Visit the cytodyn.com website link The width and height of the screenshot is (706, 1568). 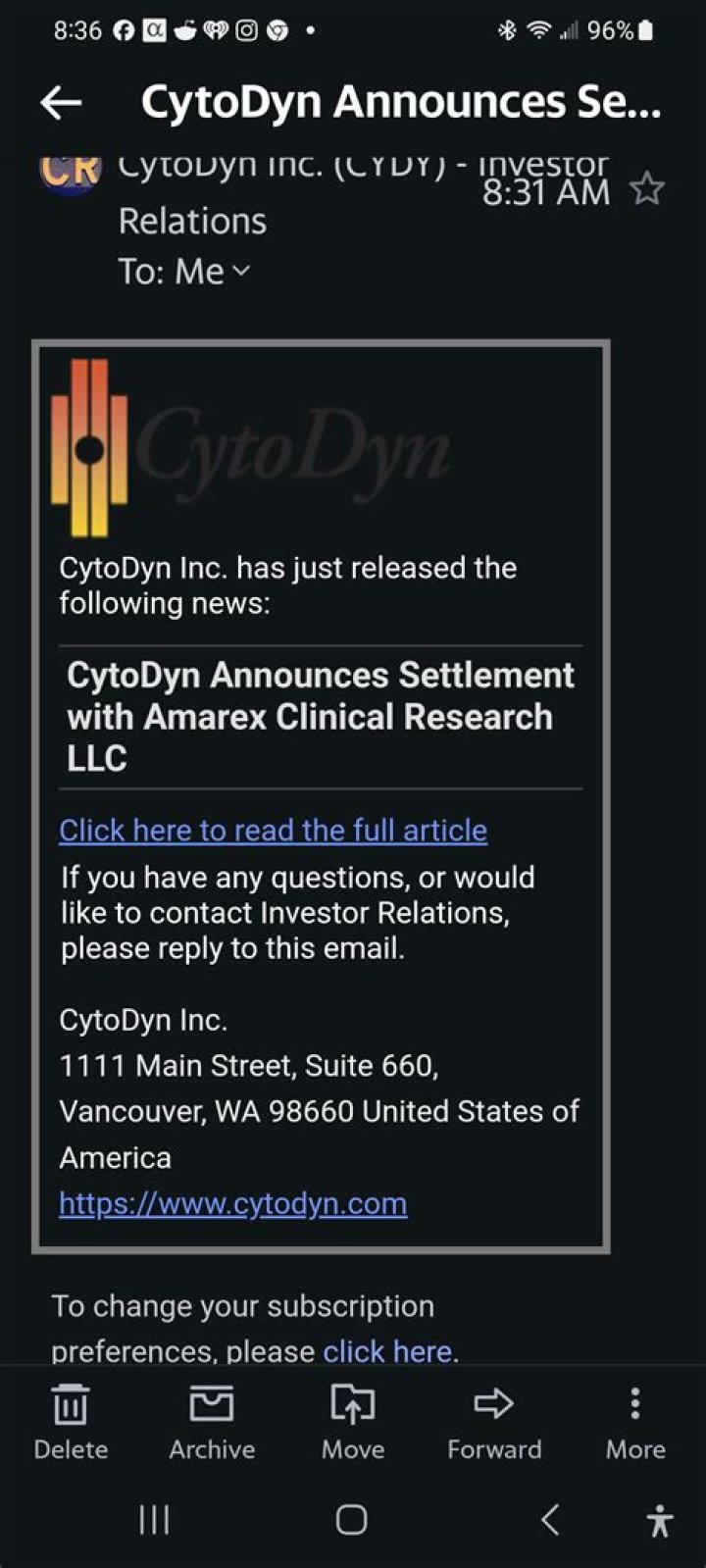coord(232,1203)
